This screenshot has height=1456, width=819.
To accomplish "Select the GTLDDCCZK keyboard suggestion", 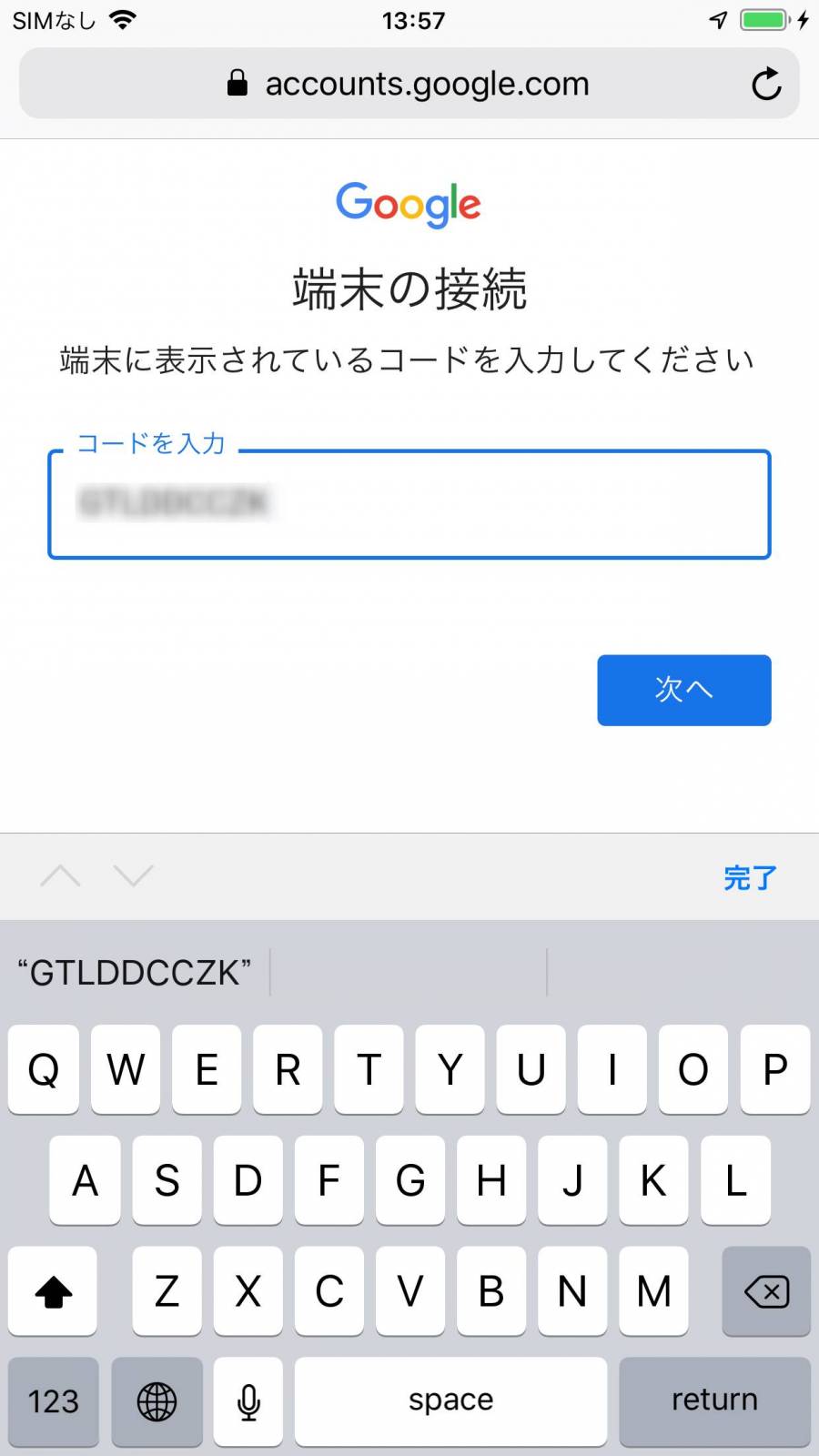I will pos(135,972).
